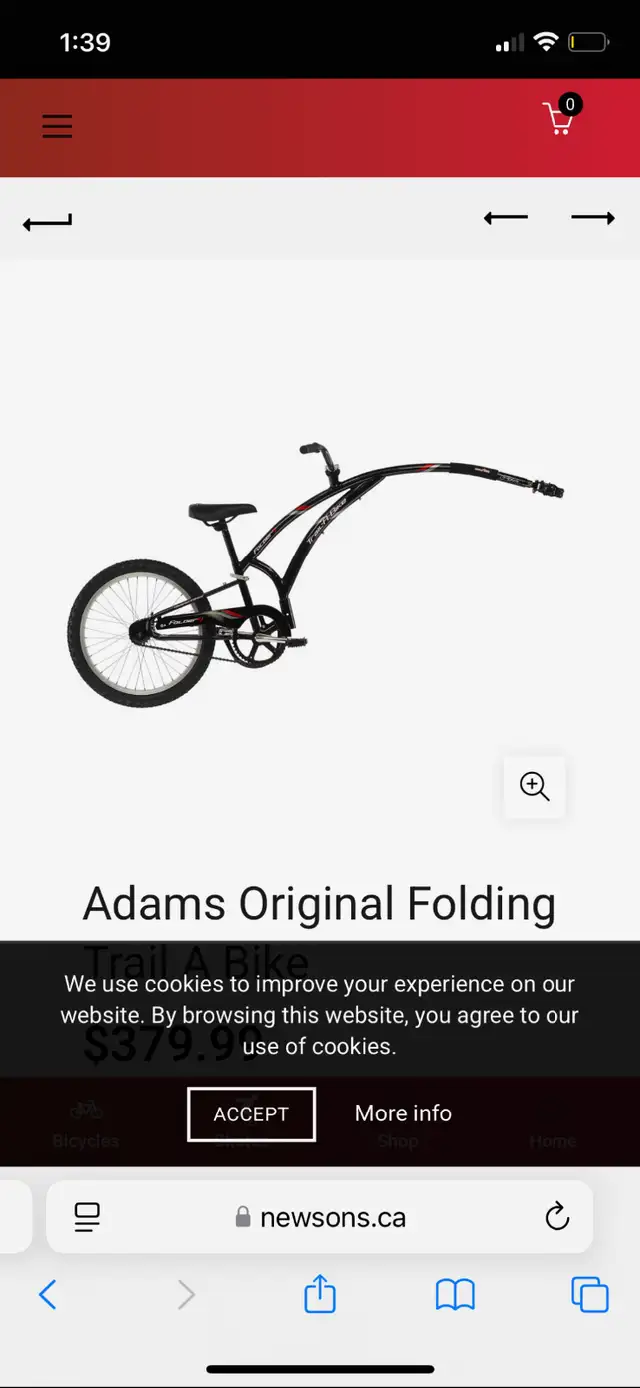Open the hamburger menu

coord(57,126)
